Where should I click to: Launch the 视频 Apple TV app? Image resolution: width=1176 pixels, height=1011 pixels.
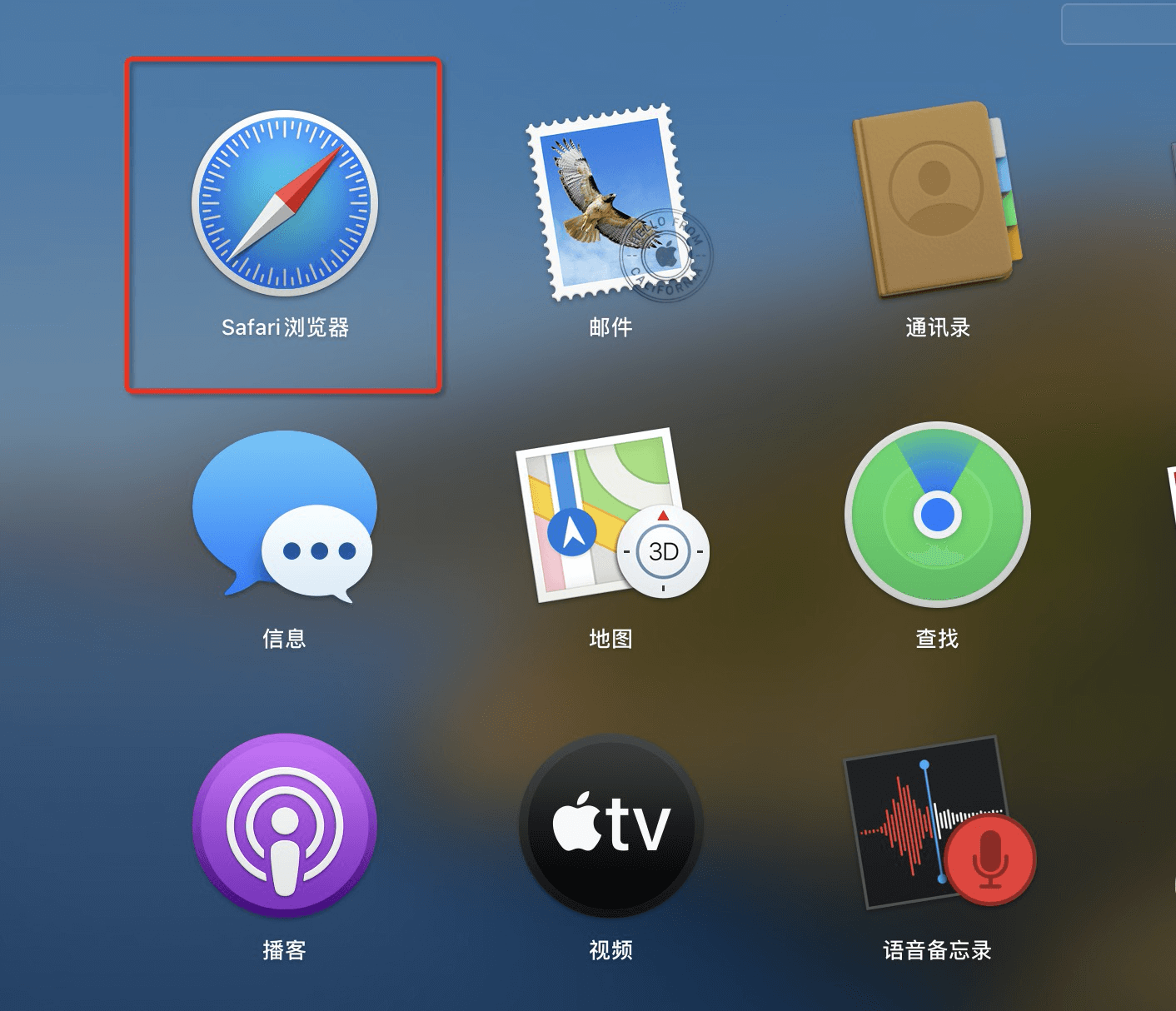[611, 826]
